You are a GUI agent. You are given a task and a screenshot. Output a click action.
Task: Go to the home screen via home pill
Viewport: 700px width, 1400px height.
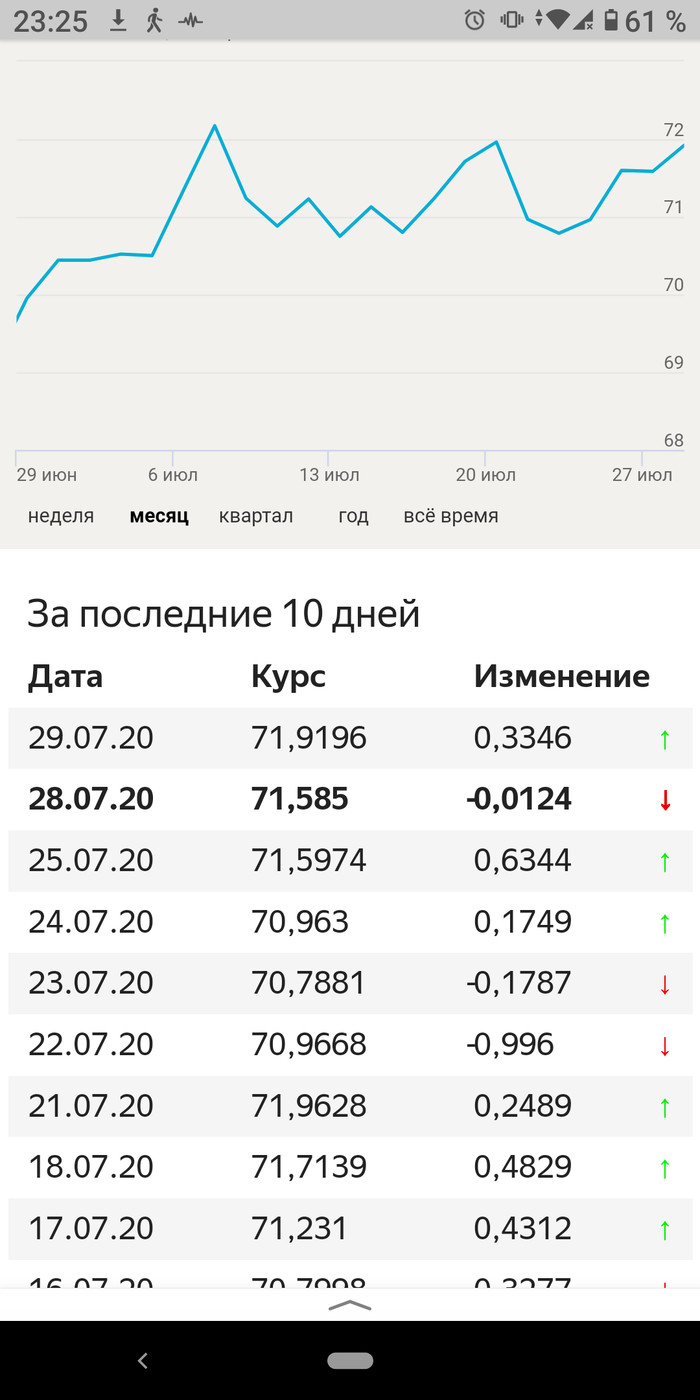pyautogui.click(x=350, y=1360)
